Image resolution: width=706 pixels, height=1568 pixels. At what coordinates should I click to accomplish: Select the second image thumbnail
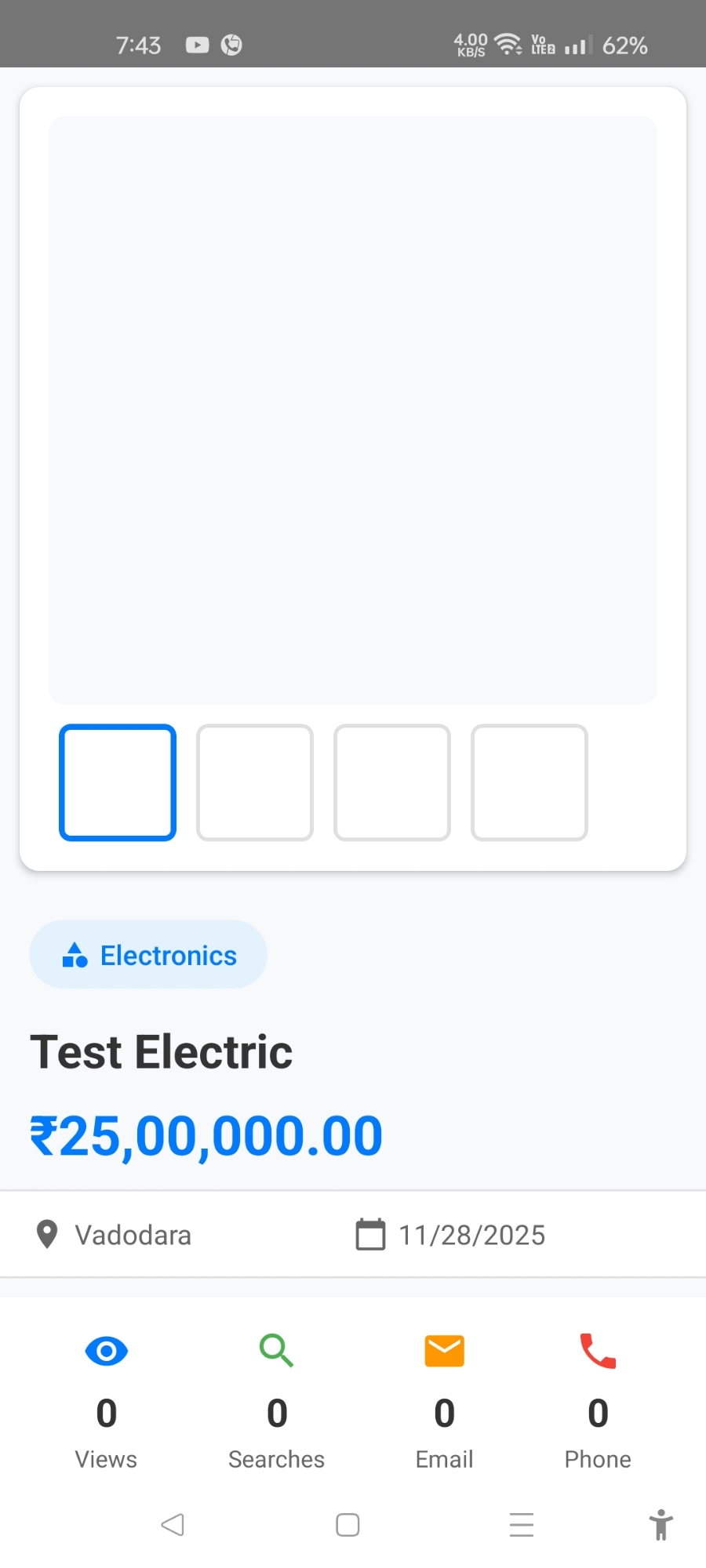point(254,782)
